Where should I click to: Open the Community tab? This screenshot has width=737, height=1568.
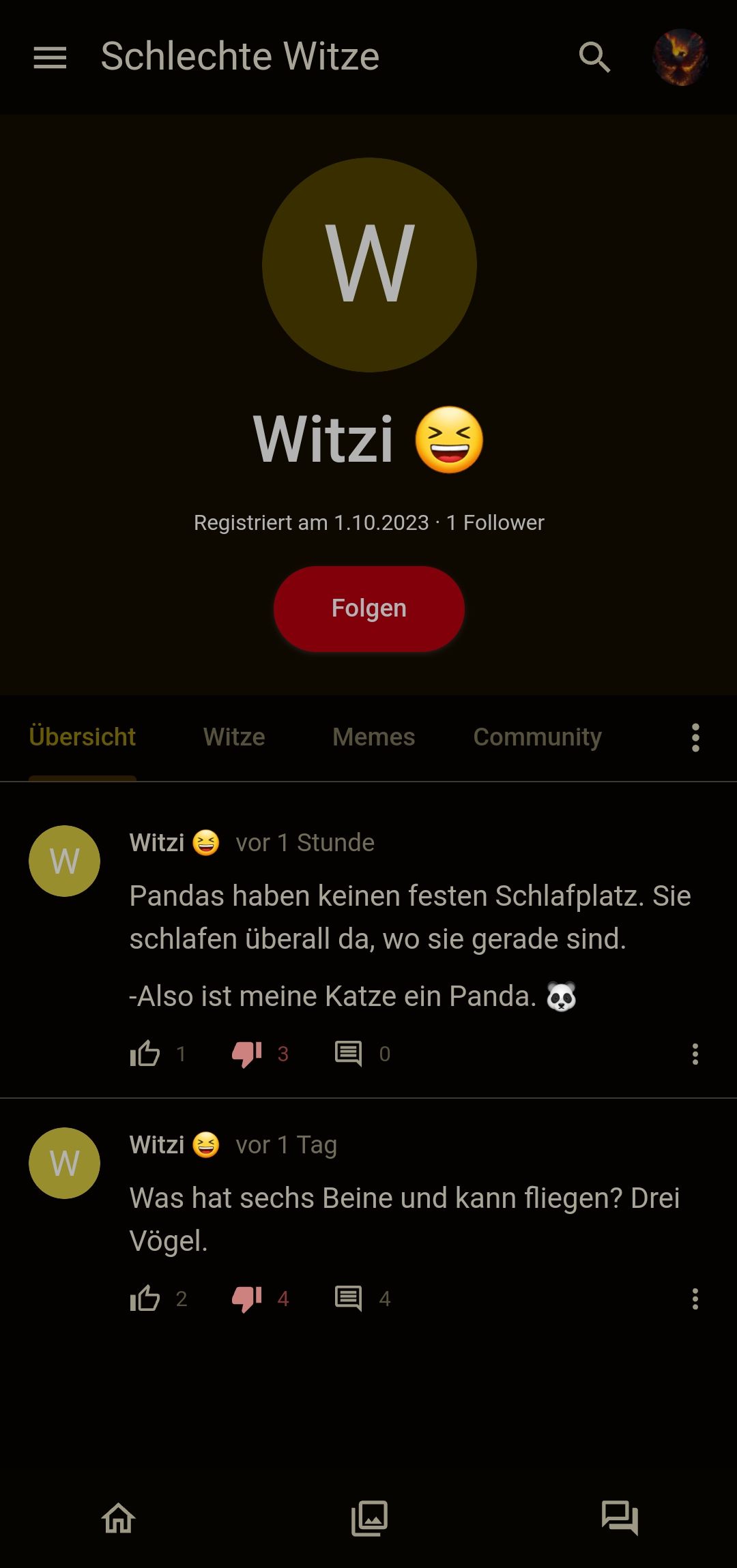(538, 737)
